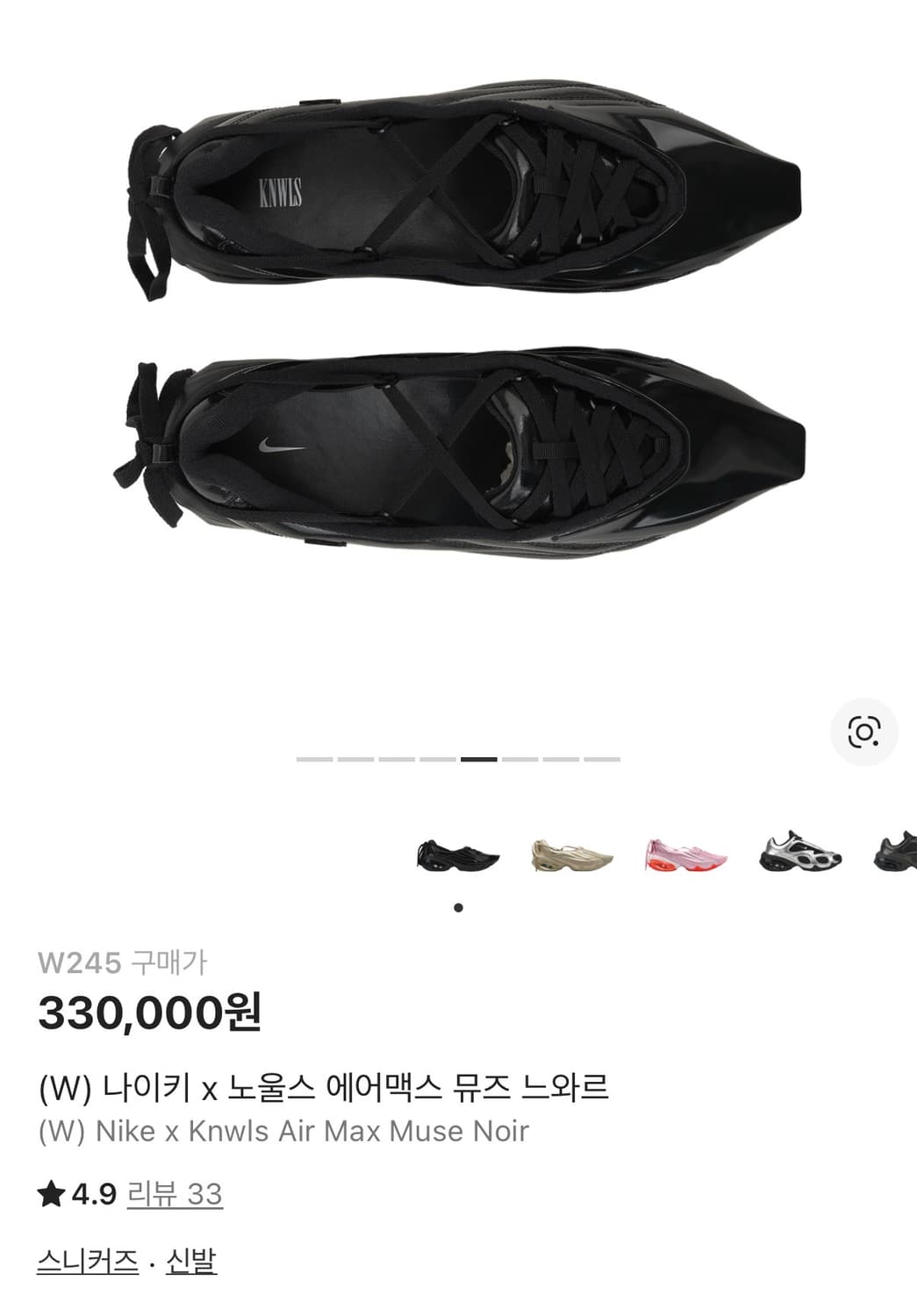Screen dimensions: 917x1316
Task: Click the star rating icon
Action: [51, 1193]
